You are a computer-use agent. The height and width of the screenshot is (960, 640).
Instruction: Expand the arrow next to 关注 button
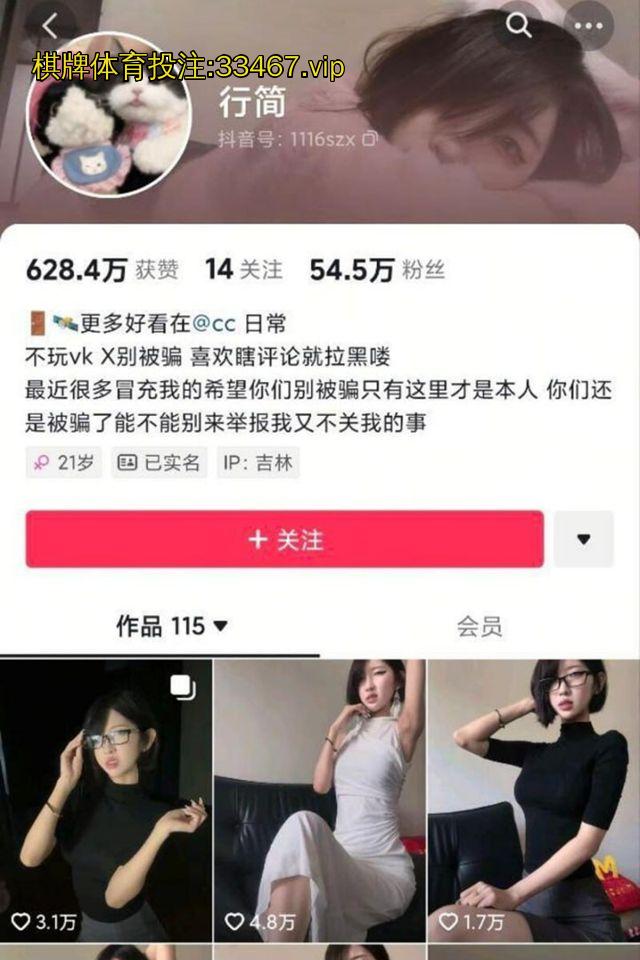584,539
